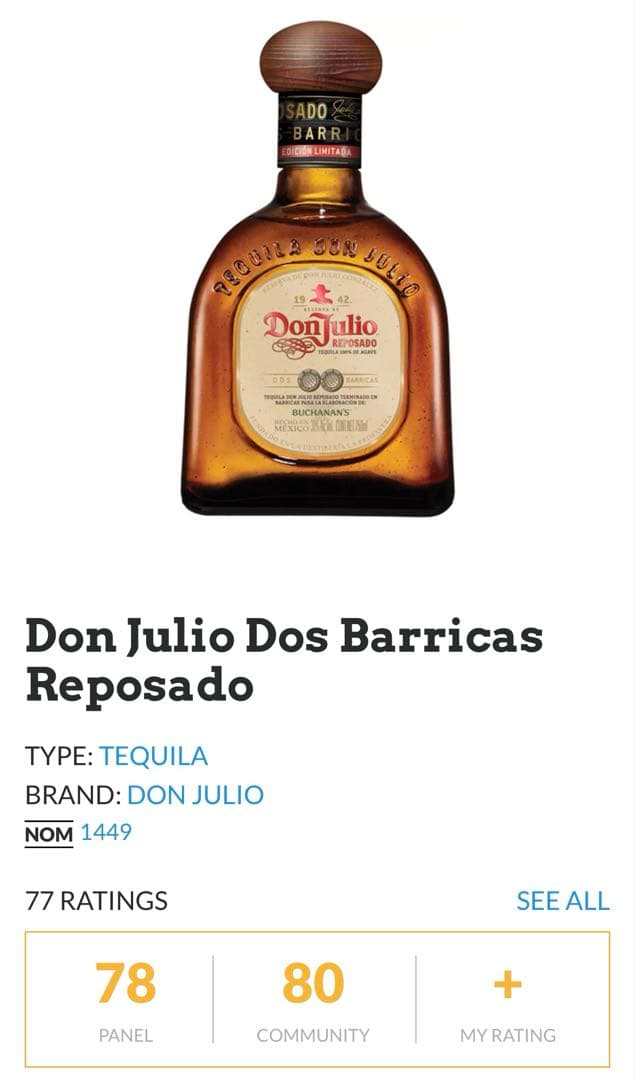Screen dimensions: 635x1080
Task: See all 77 ratings
Action: 562,901
